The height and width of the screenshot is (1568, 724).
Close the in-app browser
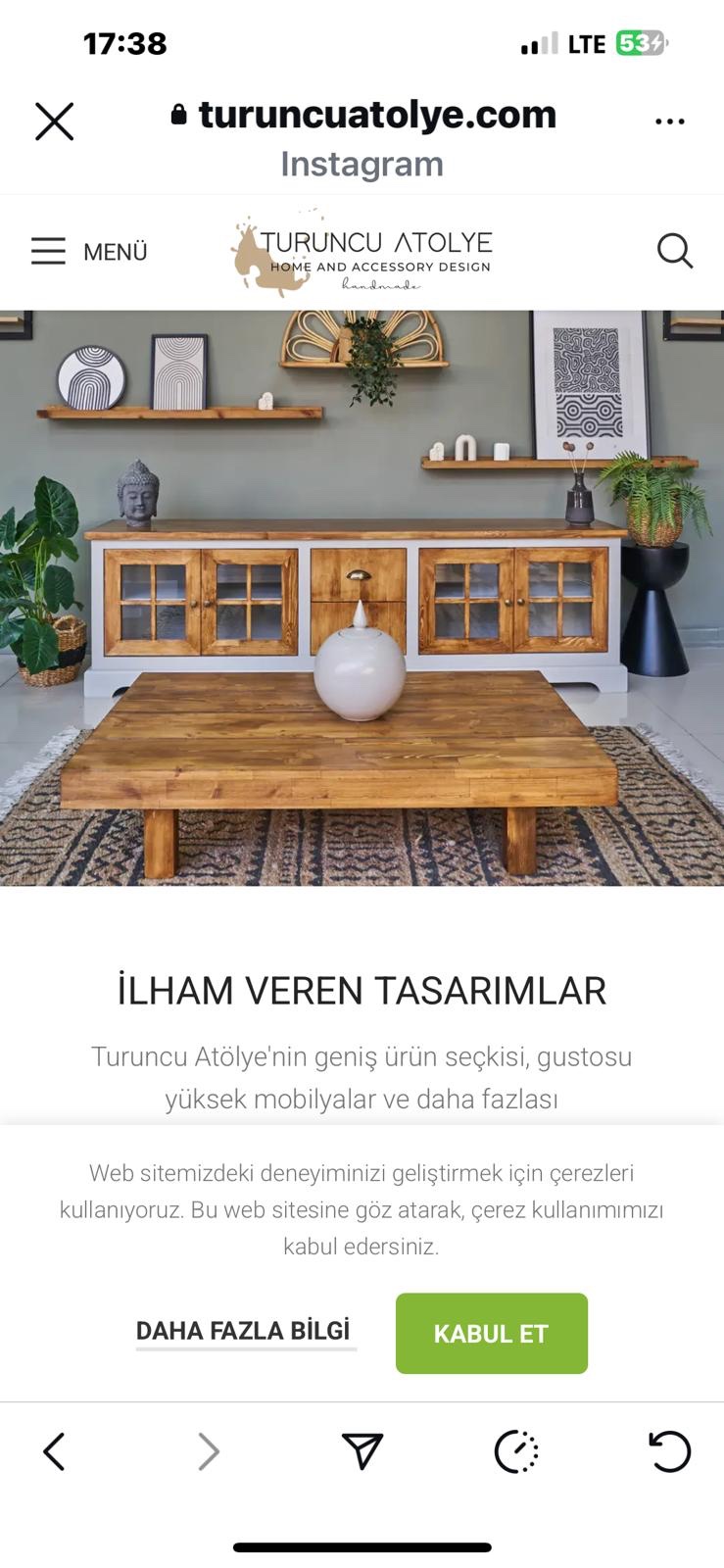54,122
